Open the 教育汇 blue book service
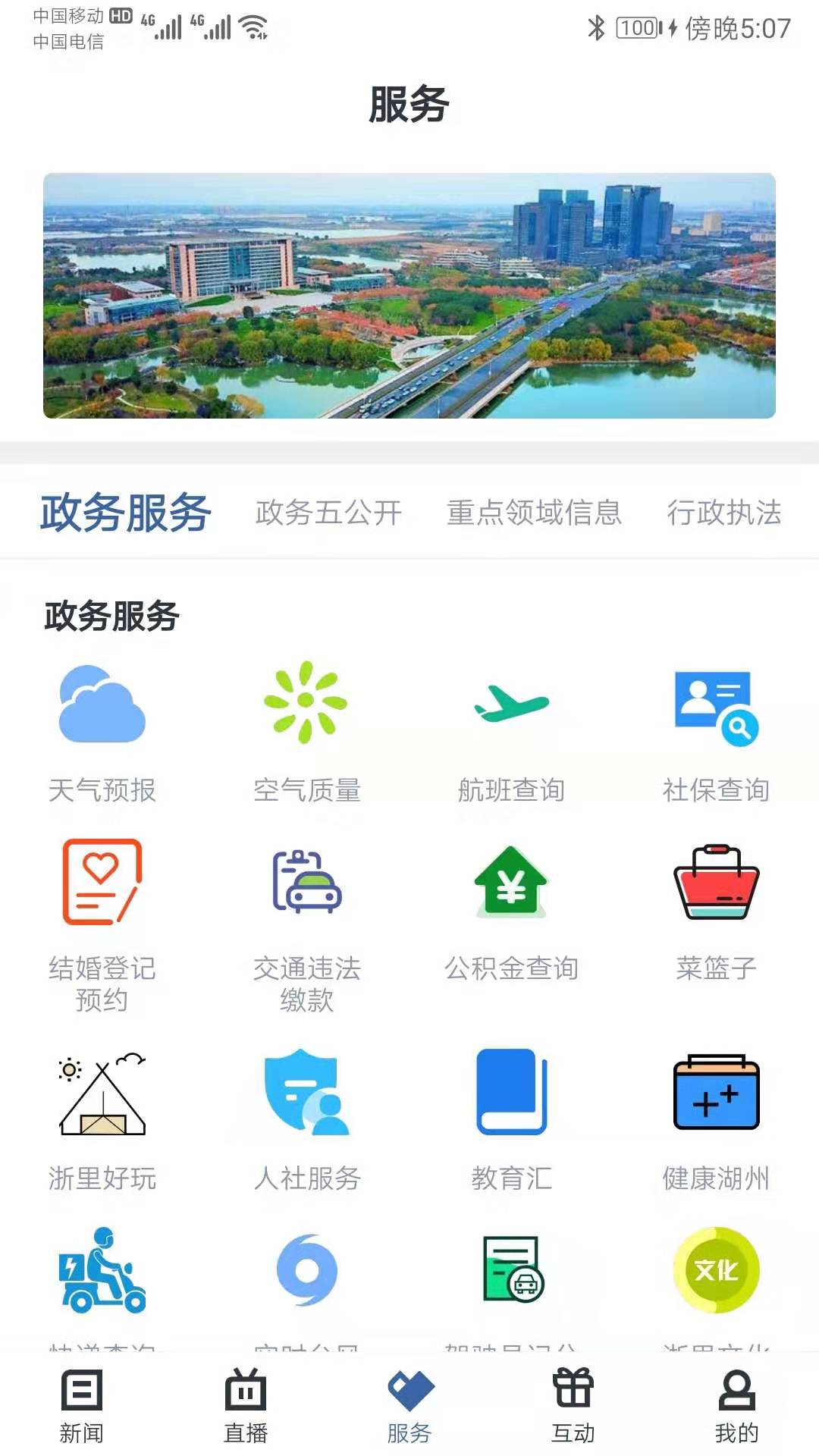 click(x=510, y=1092)
